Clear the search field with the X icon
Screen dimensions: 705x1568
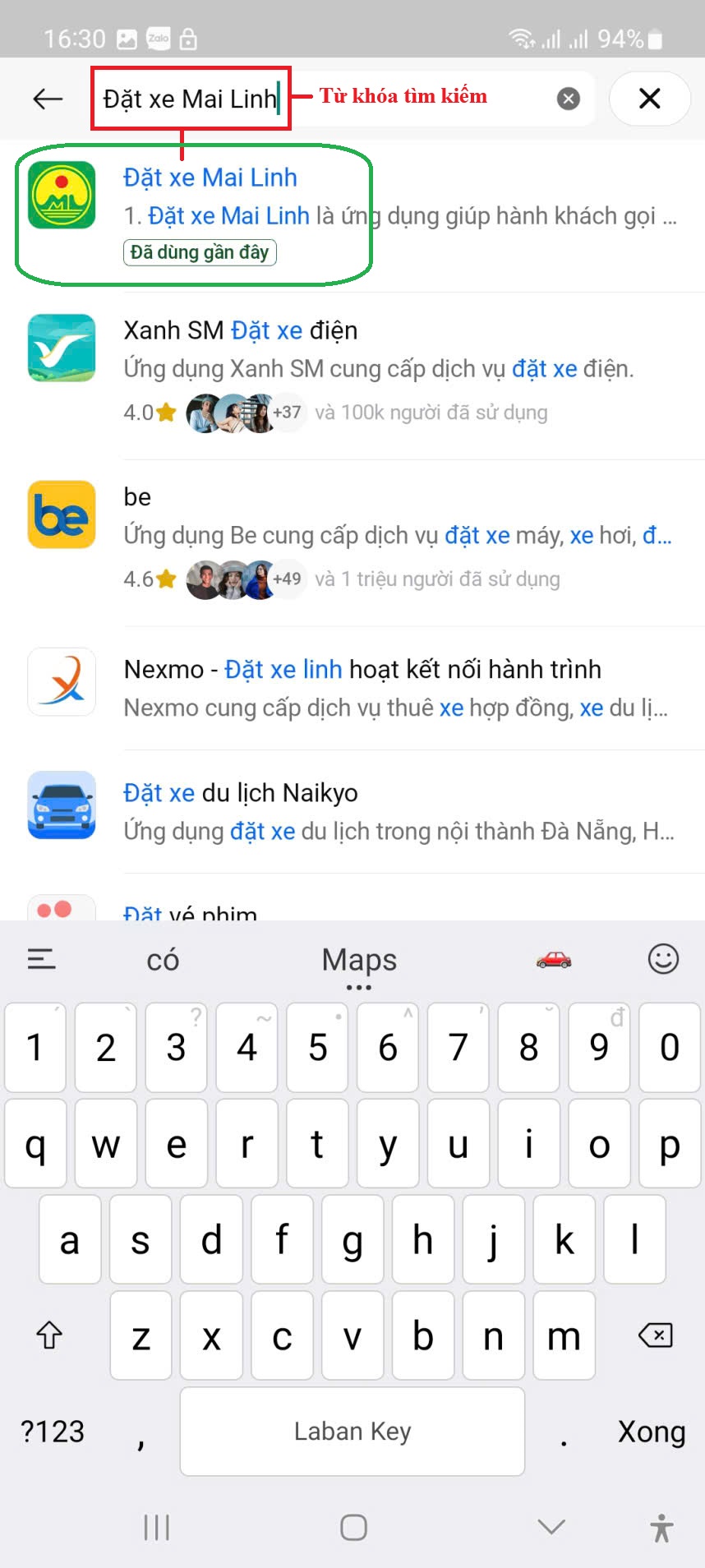coord(566,98)
